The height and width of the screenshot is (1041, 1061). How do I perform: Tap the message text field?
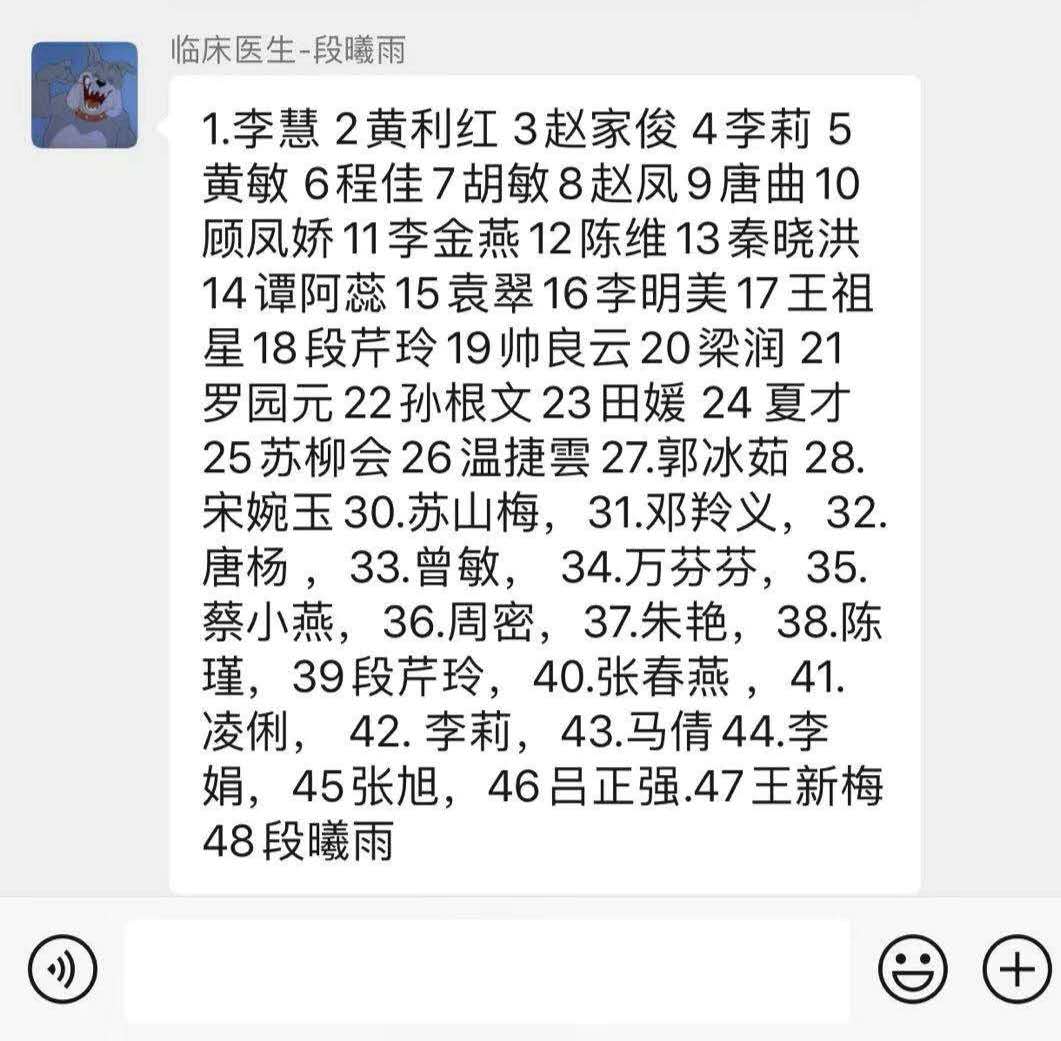487,970
